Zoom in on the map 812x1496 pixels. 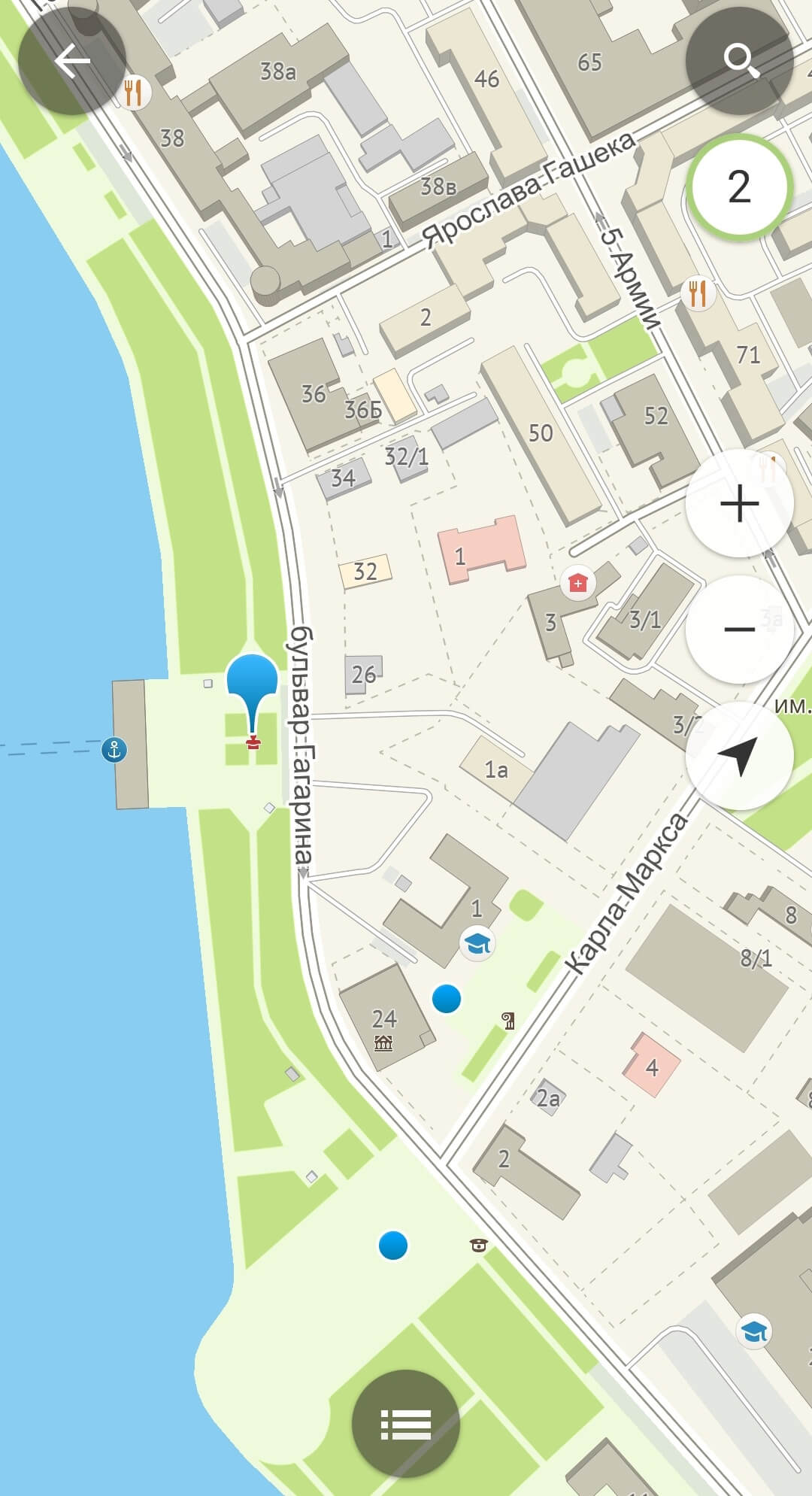pyautogui.click(x=740, y=503)
